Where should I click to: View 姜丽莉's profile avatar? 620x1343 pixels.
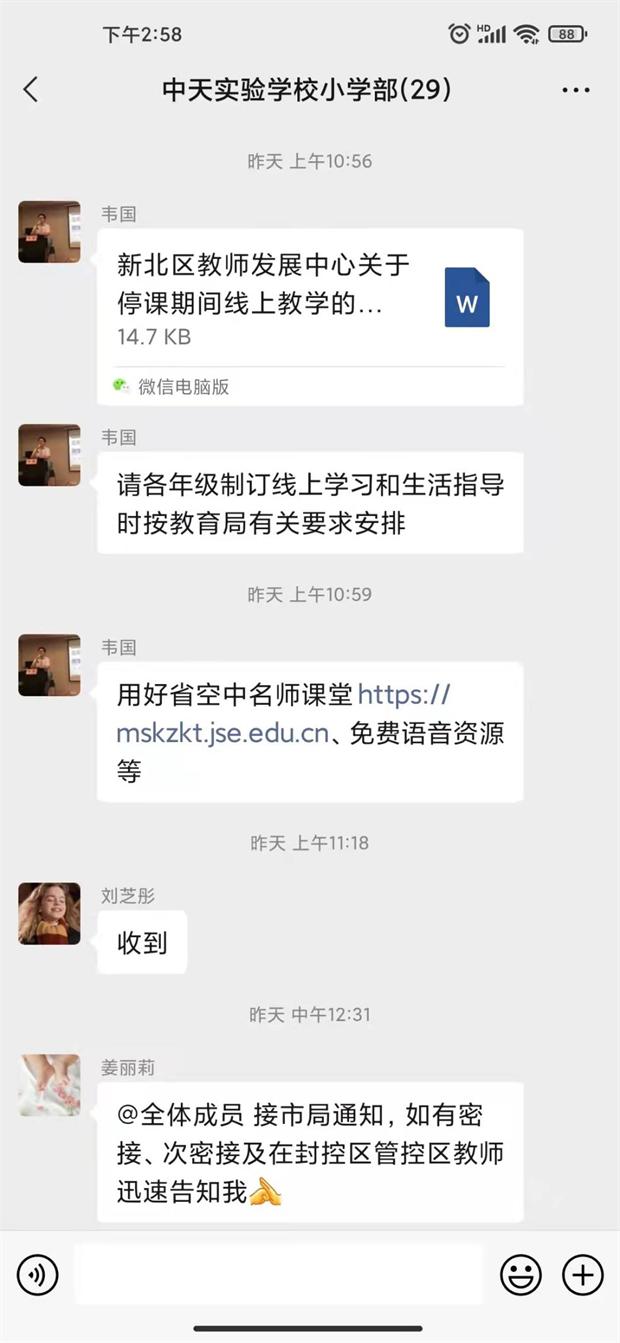(x=49, y=1085)
